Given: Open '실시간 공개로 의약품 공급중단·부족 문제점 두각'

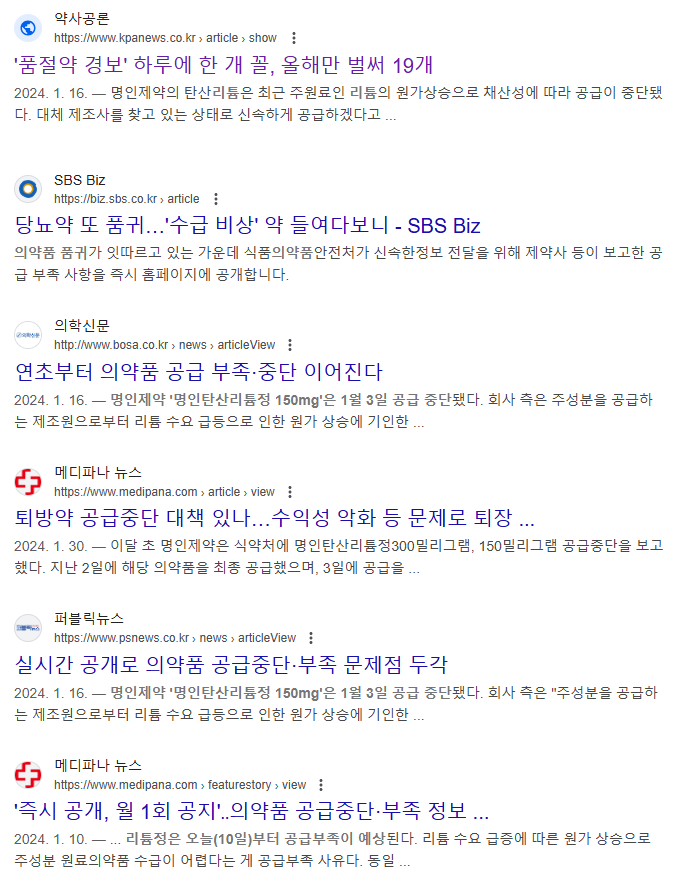Looking at the screenshot, I should point(231,664).
